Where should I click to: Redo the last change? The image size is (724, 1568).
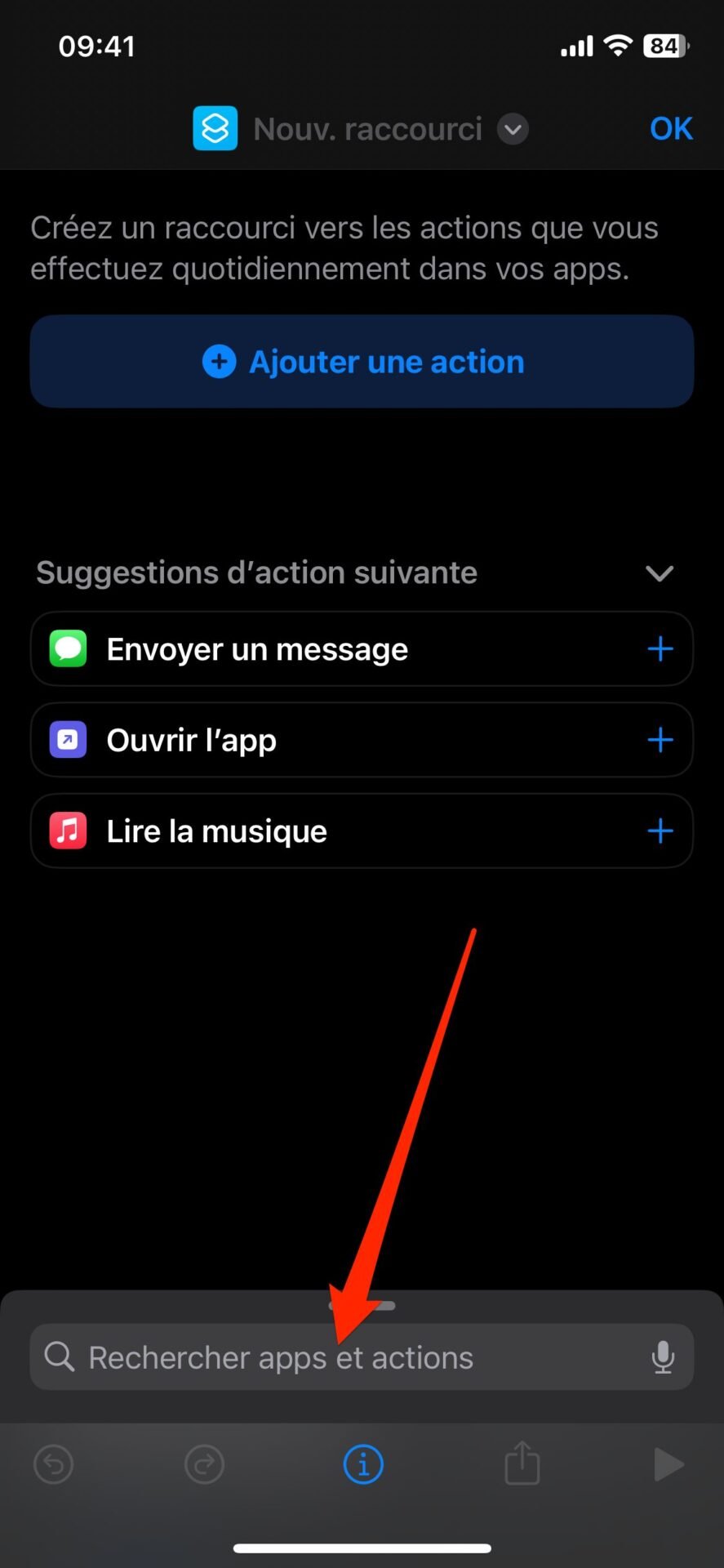(204, 1464)
